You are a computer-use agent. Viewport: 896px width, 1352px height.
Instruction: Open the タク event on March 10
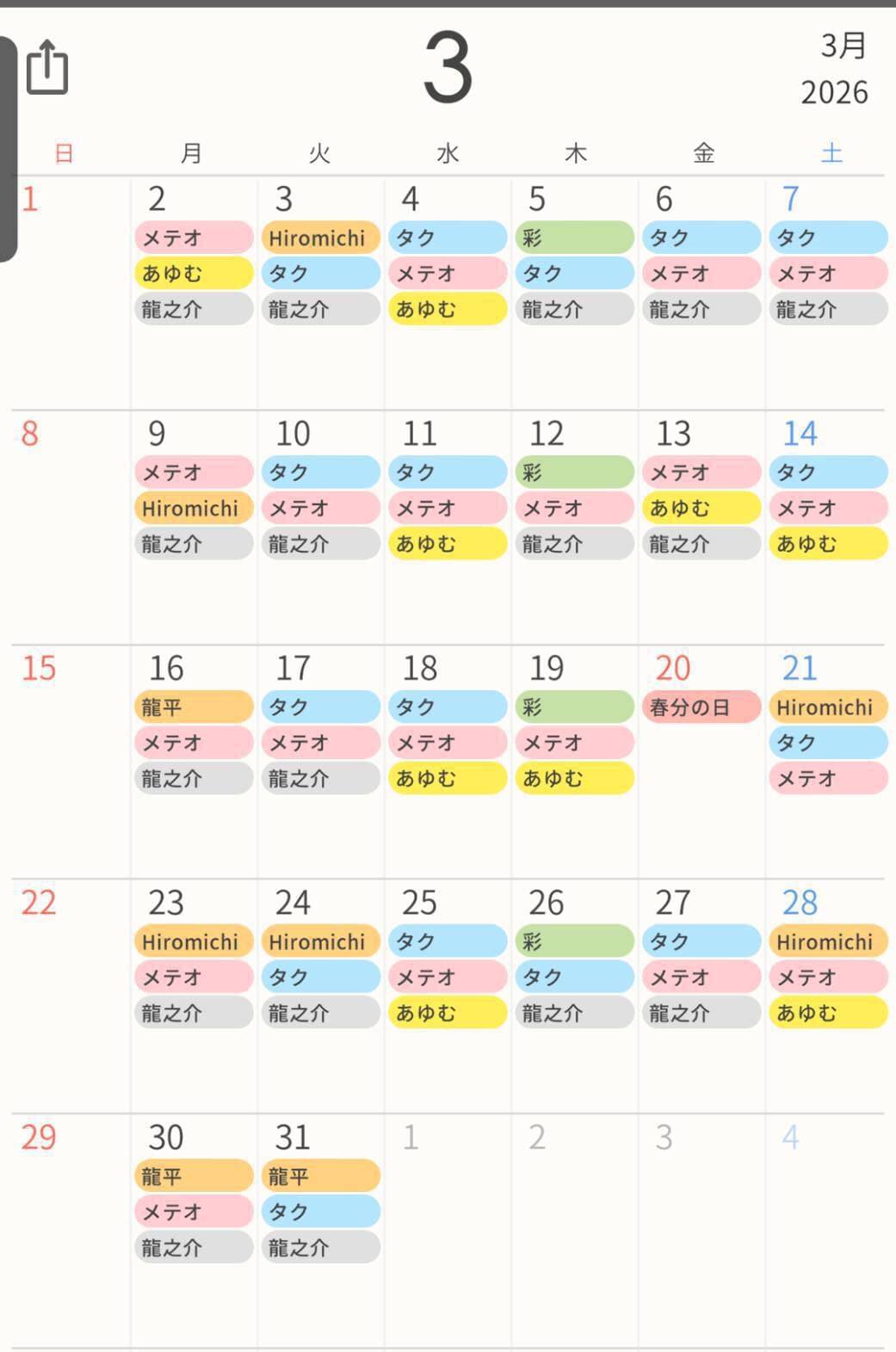(x=319, y=472)
